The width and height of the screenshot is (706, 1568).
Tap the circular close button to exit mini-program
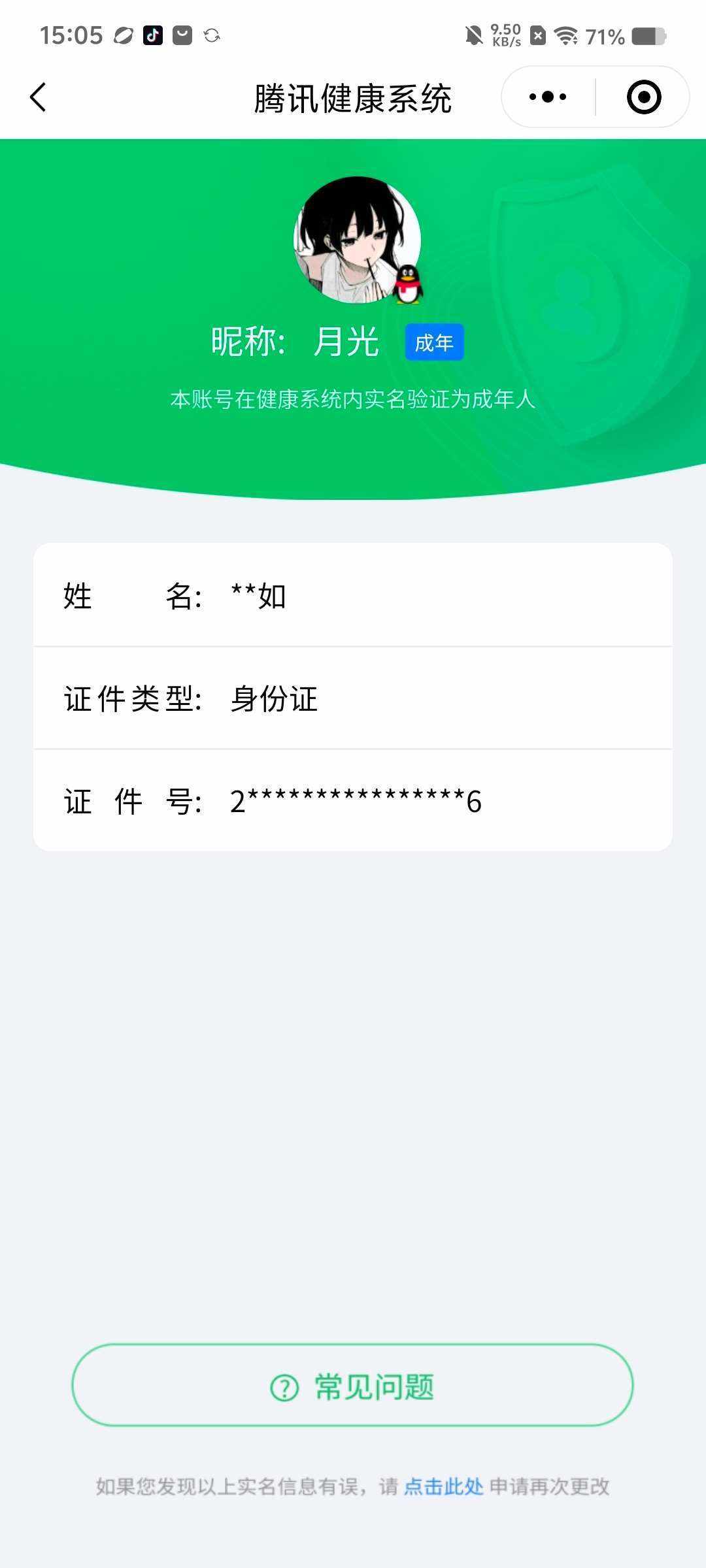[643, 95]
